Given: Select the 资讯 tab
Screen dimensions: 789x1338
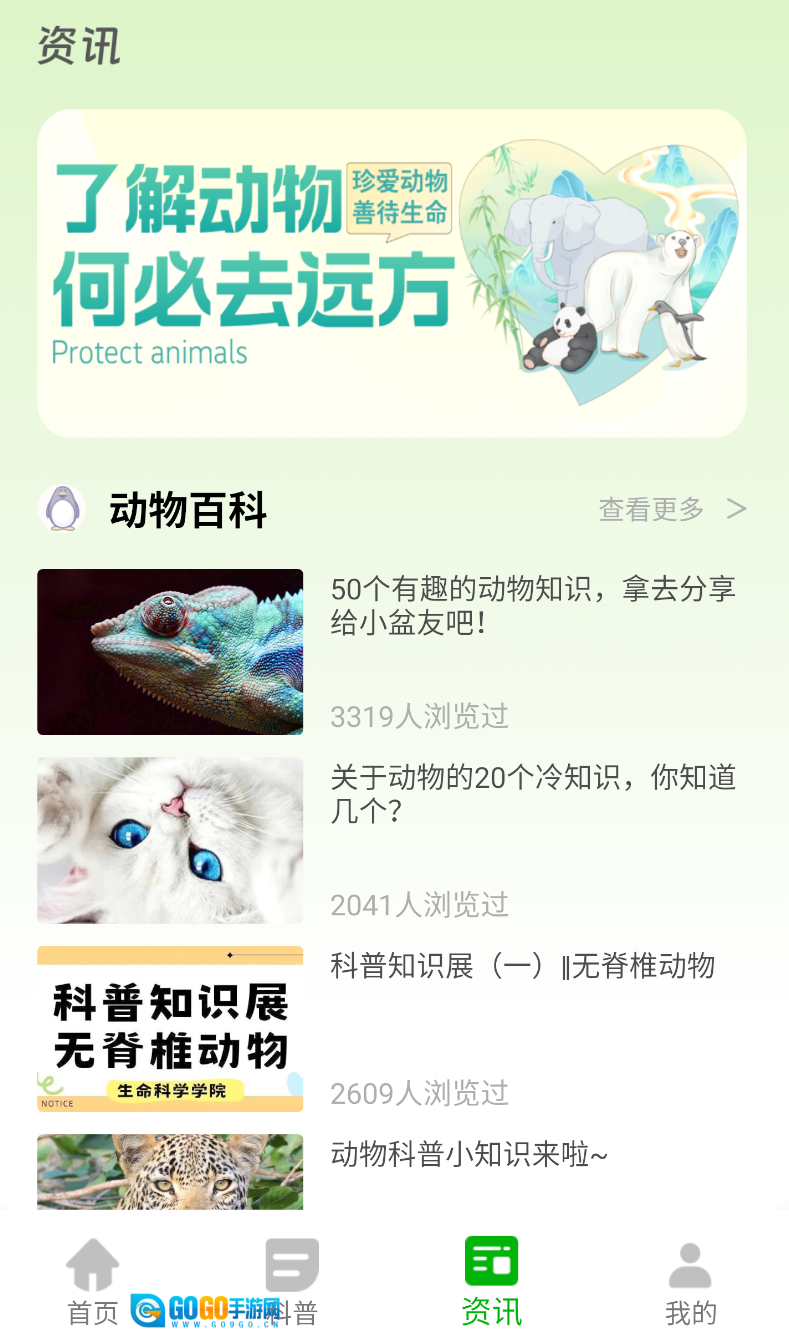Looking at the screenshot, I should pyautogui.click(x=491, y=1282).
